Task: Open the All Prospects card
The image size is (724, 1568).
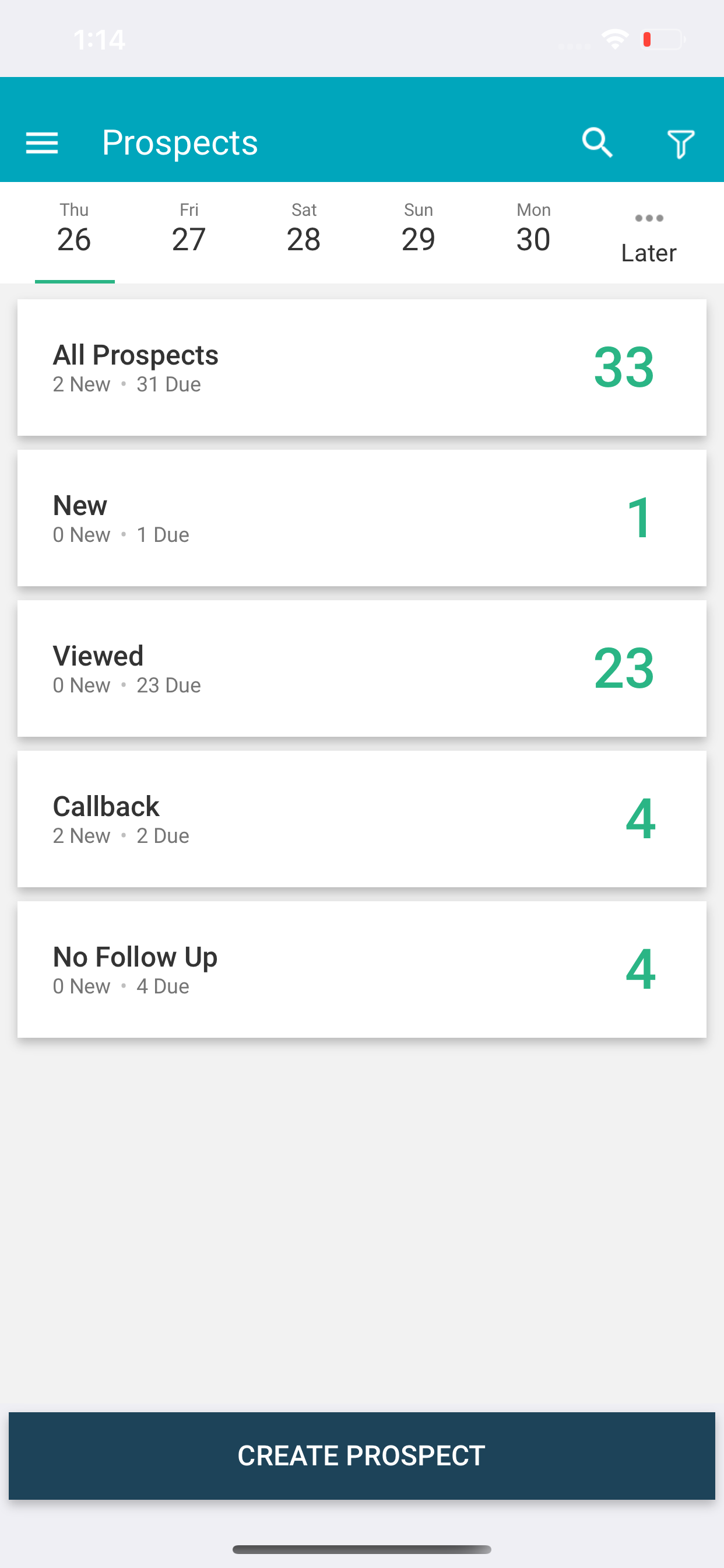Action: click(x=362, y=367)
